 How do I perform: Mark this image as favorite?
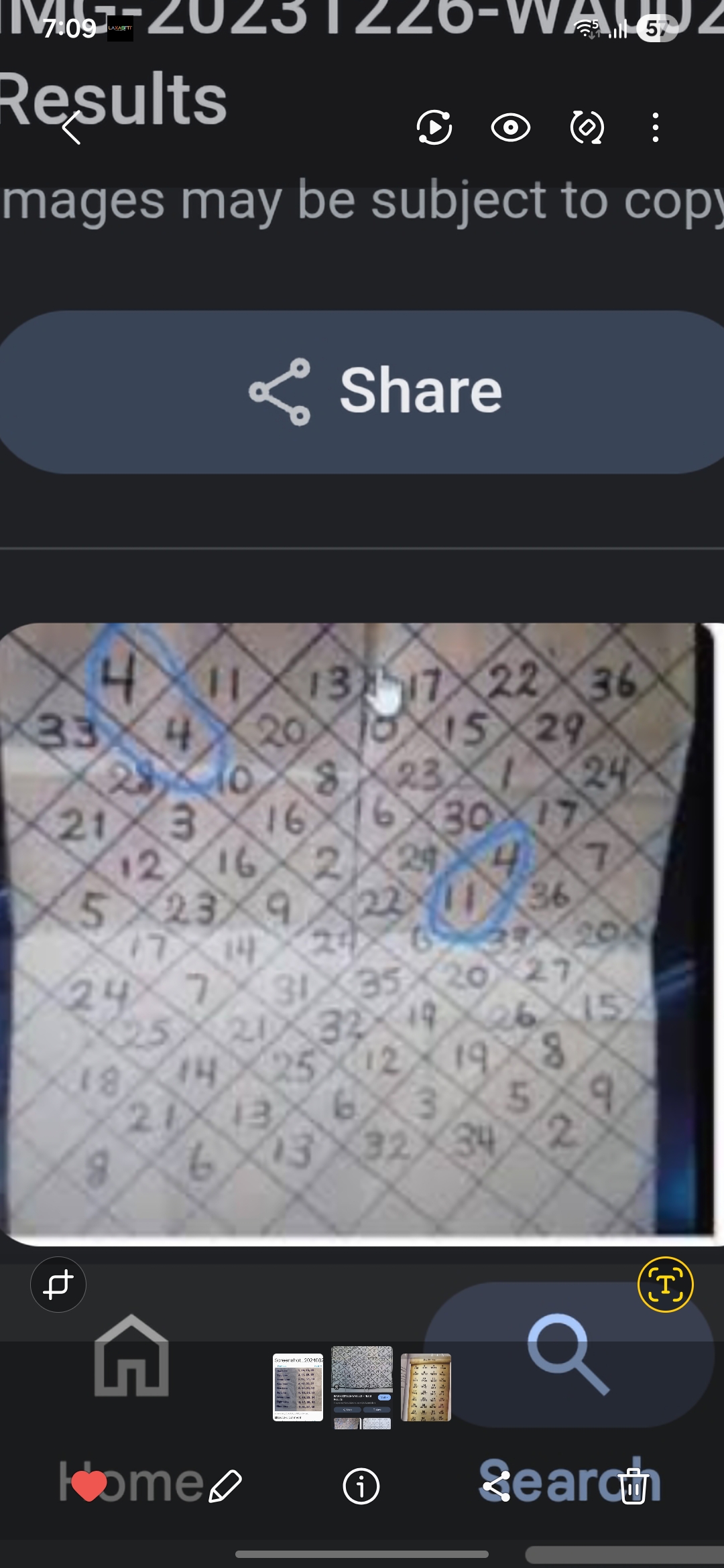(x=88, y=1486)
